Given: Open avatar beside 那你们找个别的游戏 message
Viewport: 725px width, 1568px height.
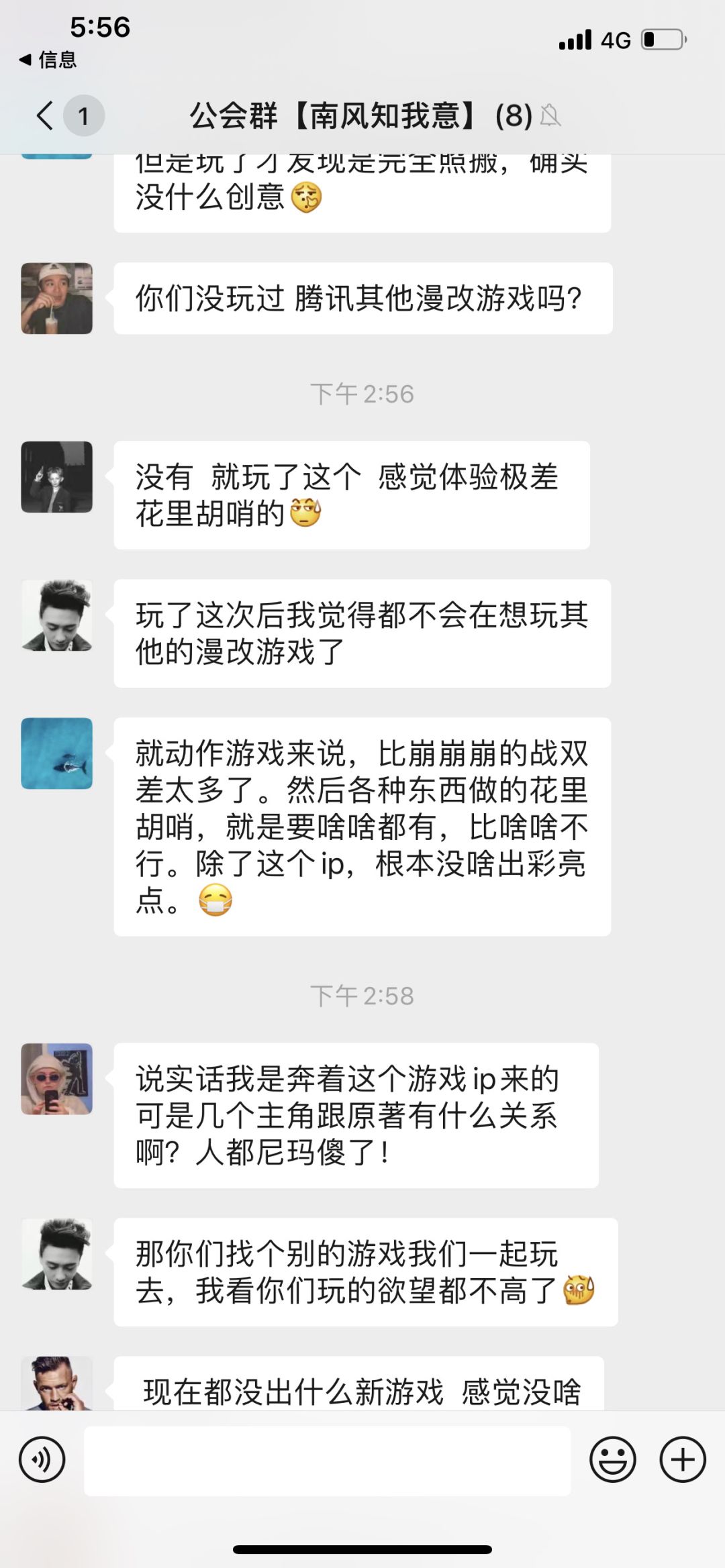Looking at the screenshot, I should (x=56, y=1254).
